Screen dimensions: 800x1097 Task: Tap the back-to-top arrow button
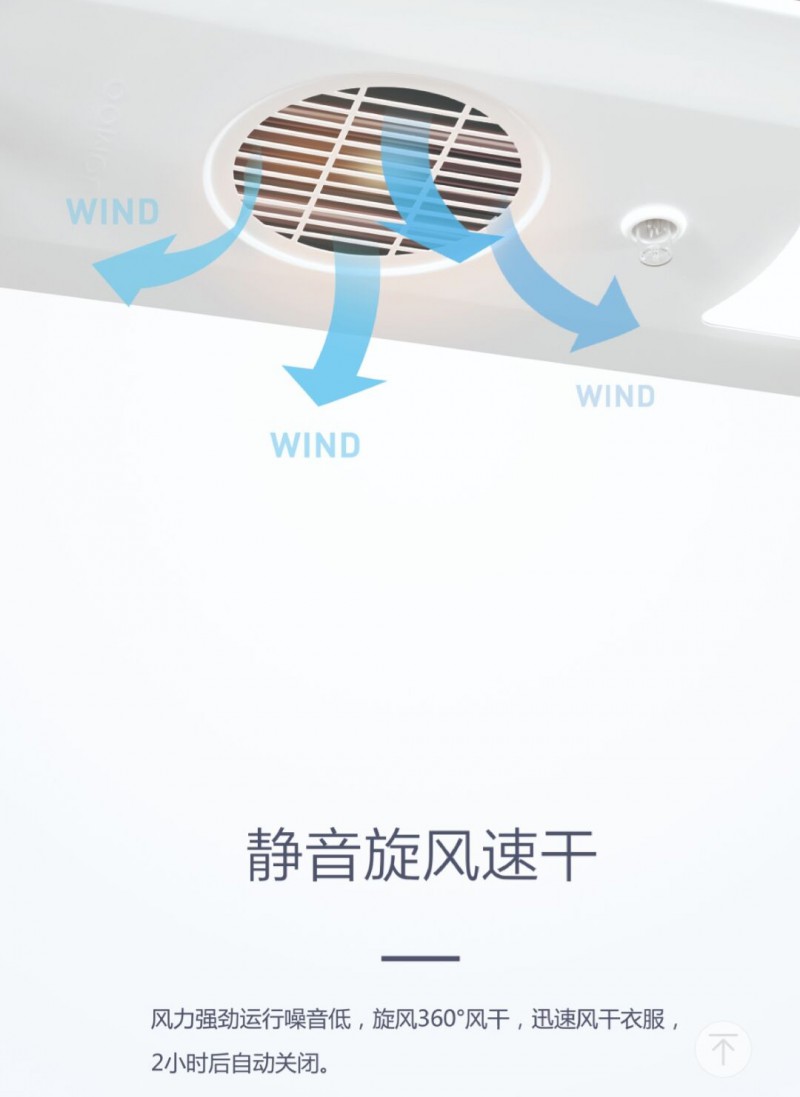click(722, 1049)
